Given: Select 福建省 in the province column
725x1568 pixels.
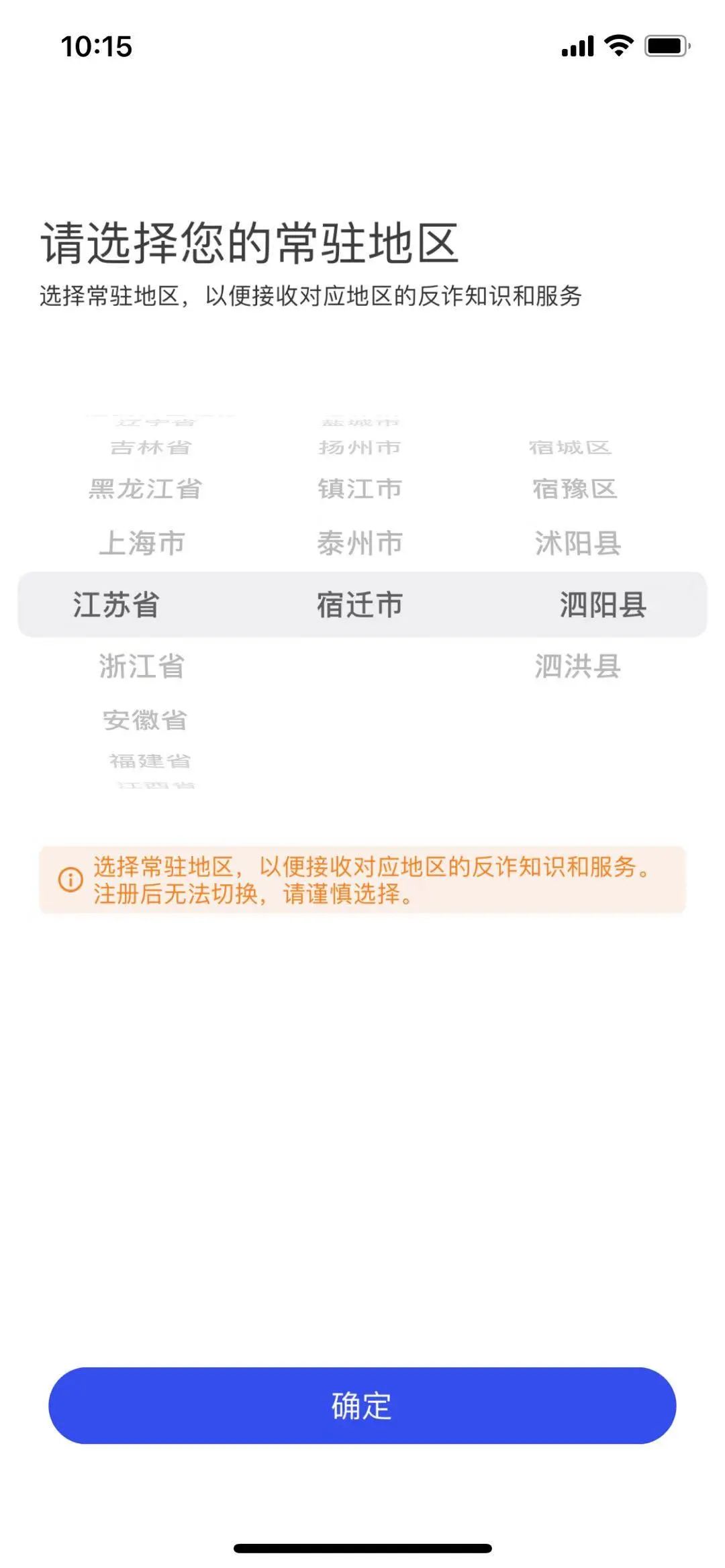Looking at the screenshot, I should tap(150, 761).
